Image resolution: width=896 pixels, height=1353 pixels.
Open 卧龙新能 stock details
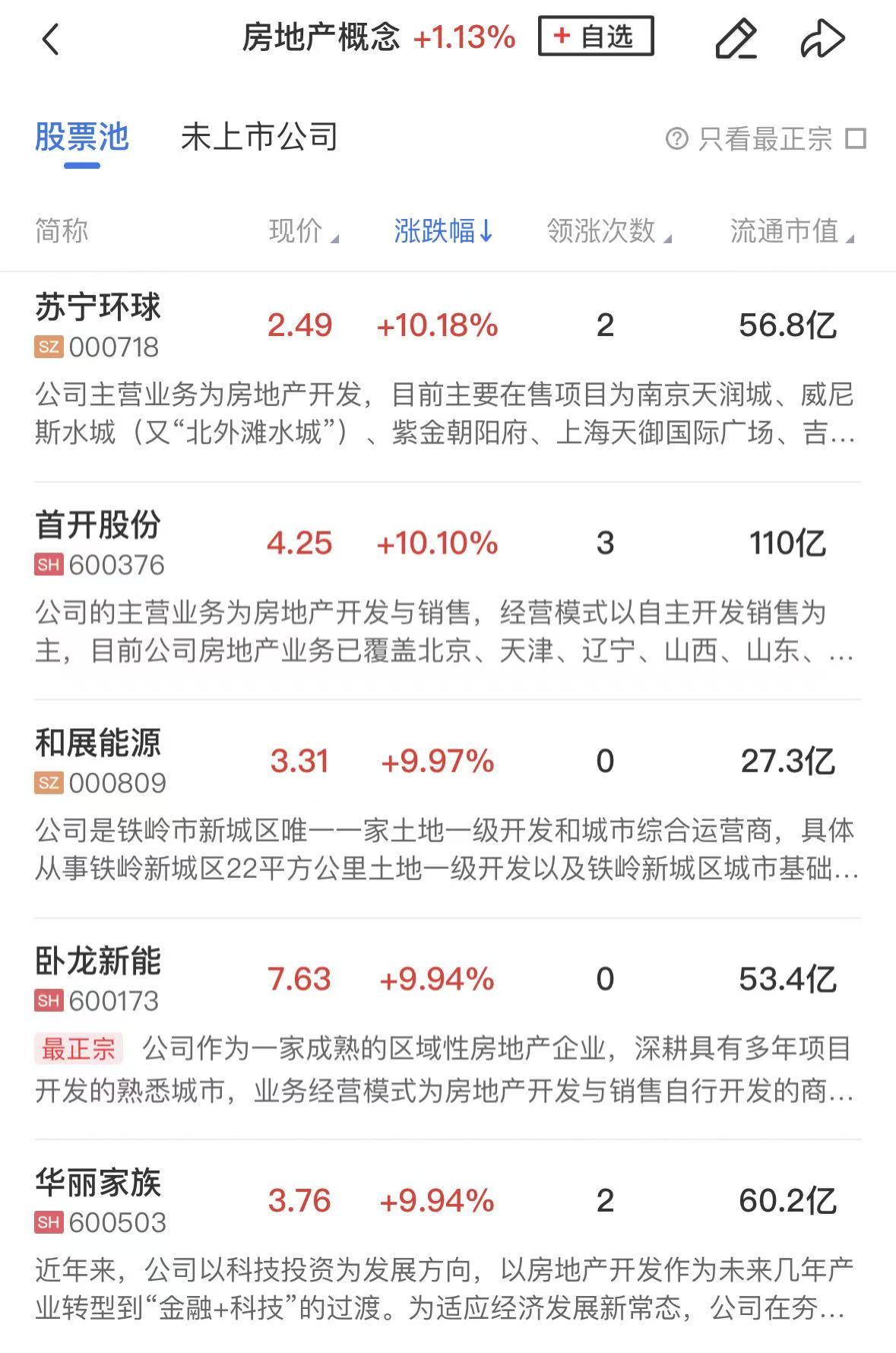pyautogui.click(x=98, y=962)
